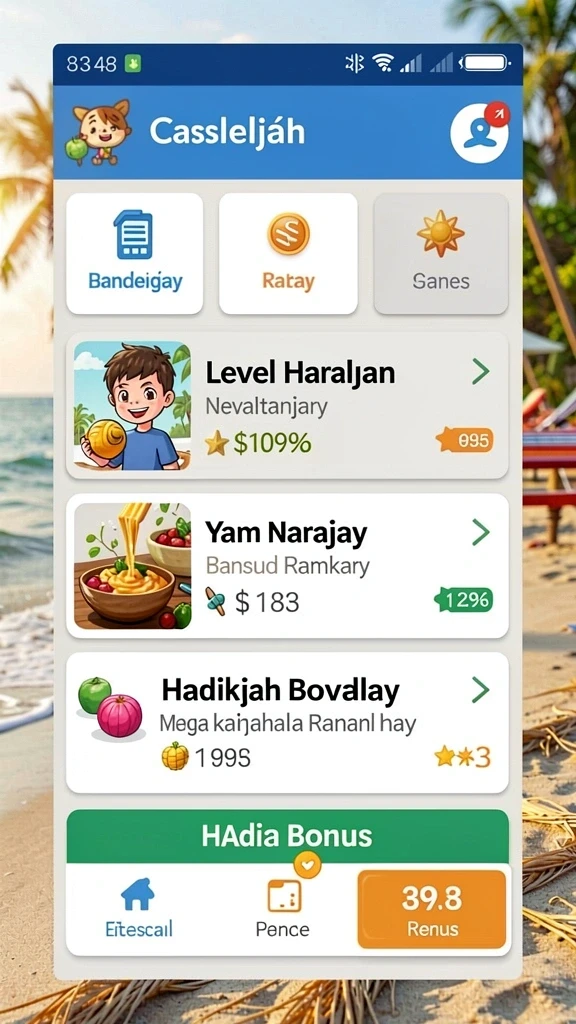
Task: Select the Bandeigay tile
Action: [x=135, y=253]
